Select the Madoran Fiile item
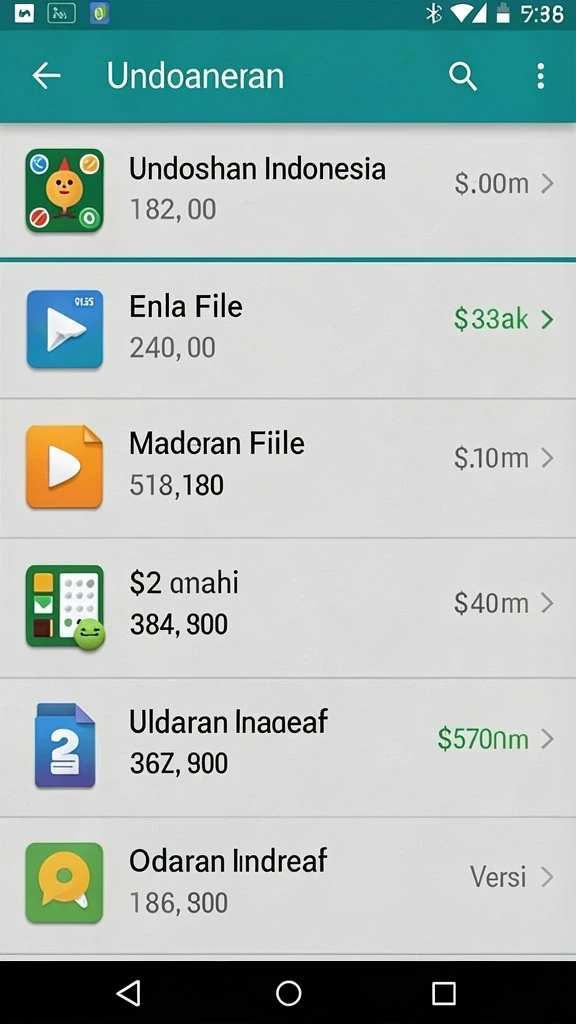The height and width of the screenshot is (1024, 576). point(288,468)
